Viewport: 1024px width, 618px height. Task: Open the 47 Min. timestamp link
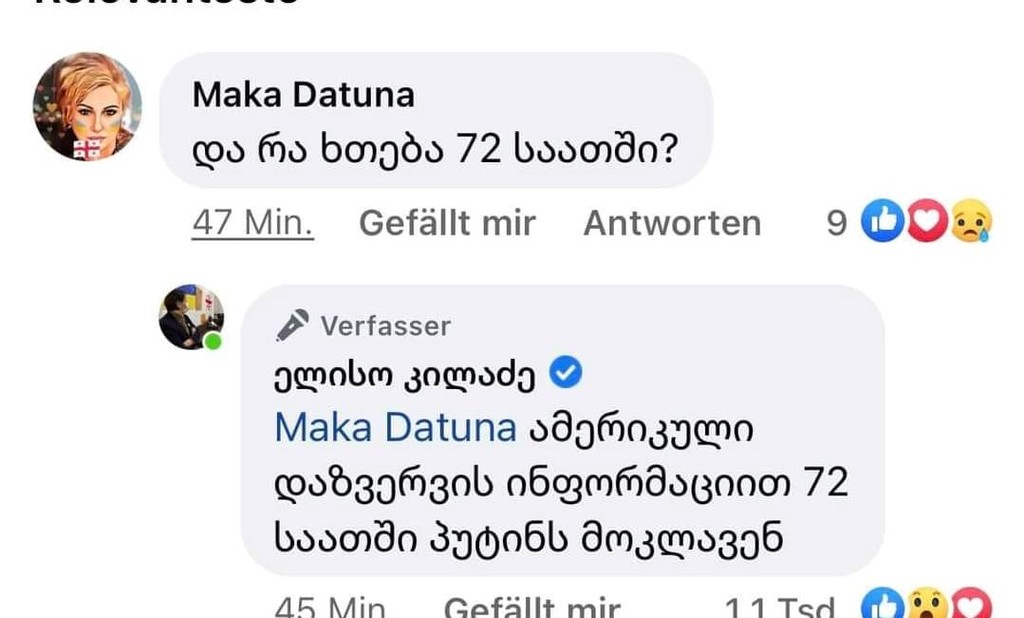(252, 223)
